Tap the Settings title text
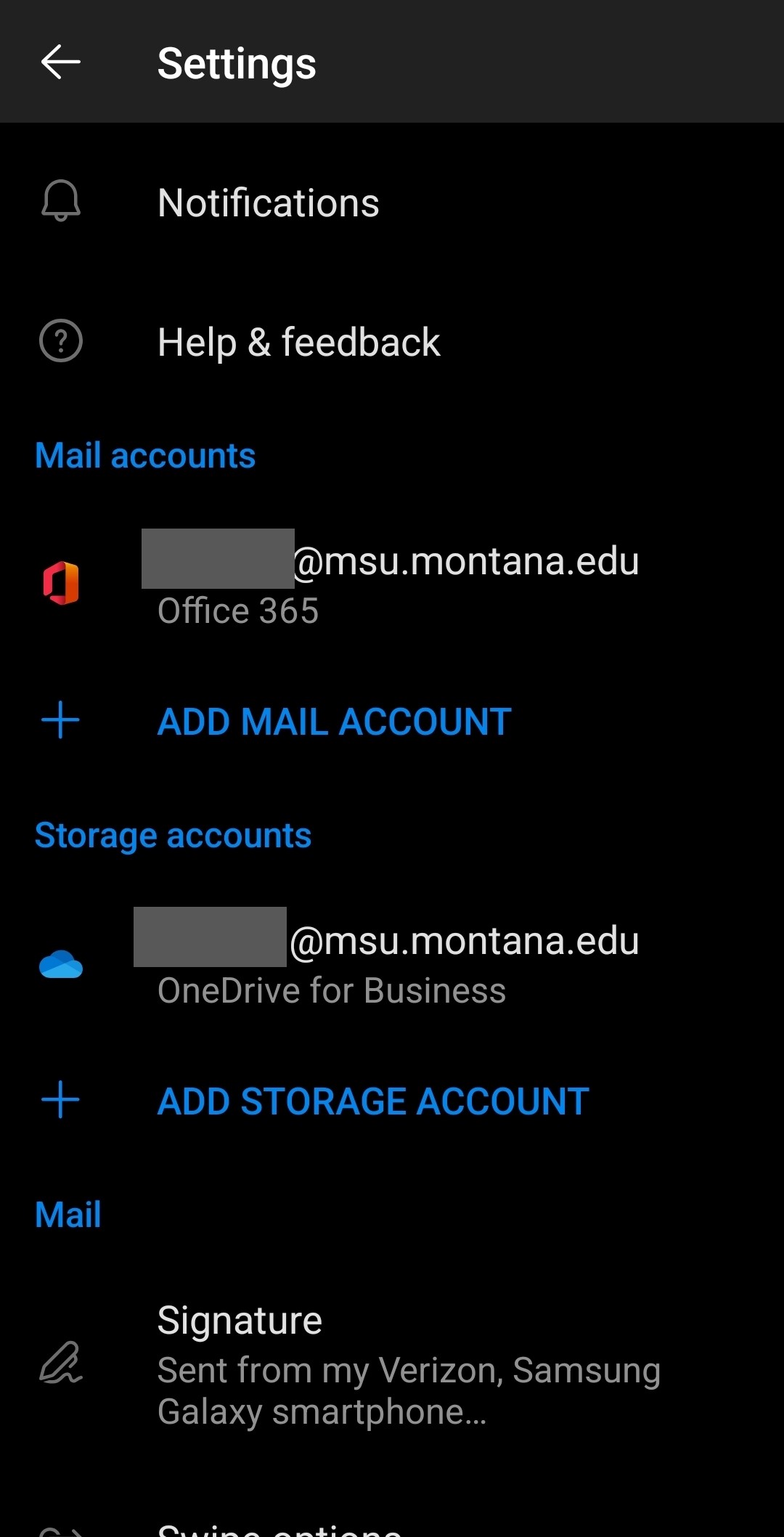 tap(237, 63)
